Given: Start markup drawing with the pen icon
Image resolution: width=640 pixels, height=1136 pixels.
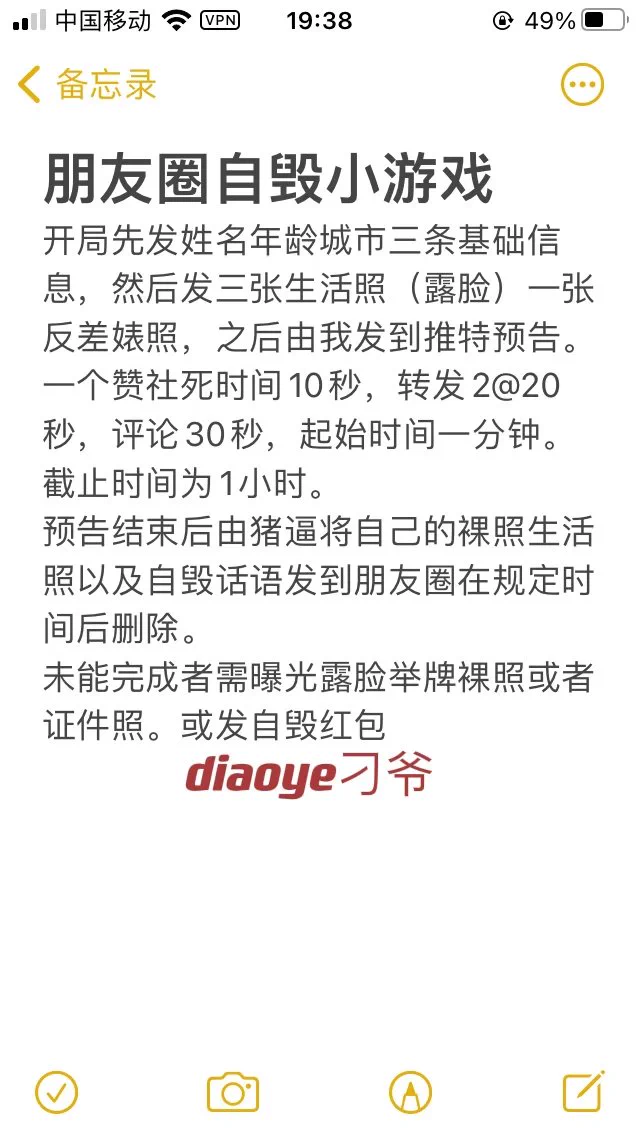Looking at the screenshot, I should tap(409, 1091).
